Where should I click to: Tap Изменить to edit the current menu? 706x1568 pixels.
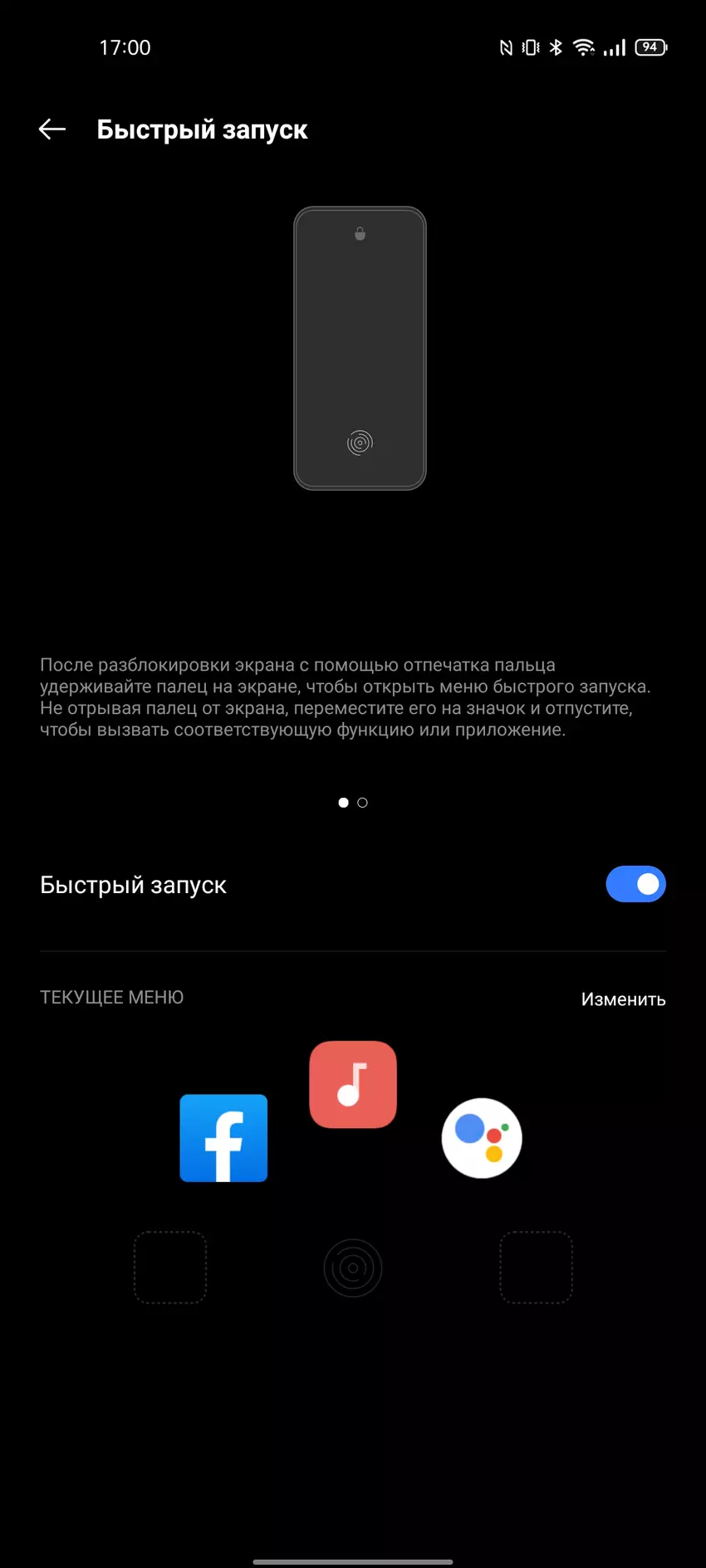623,999
